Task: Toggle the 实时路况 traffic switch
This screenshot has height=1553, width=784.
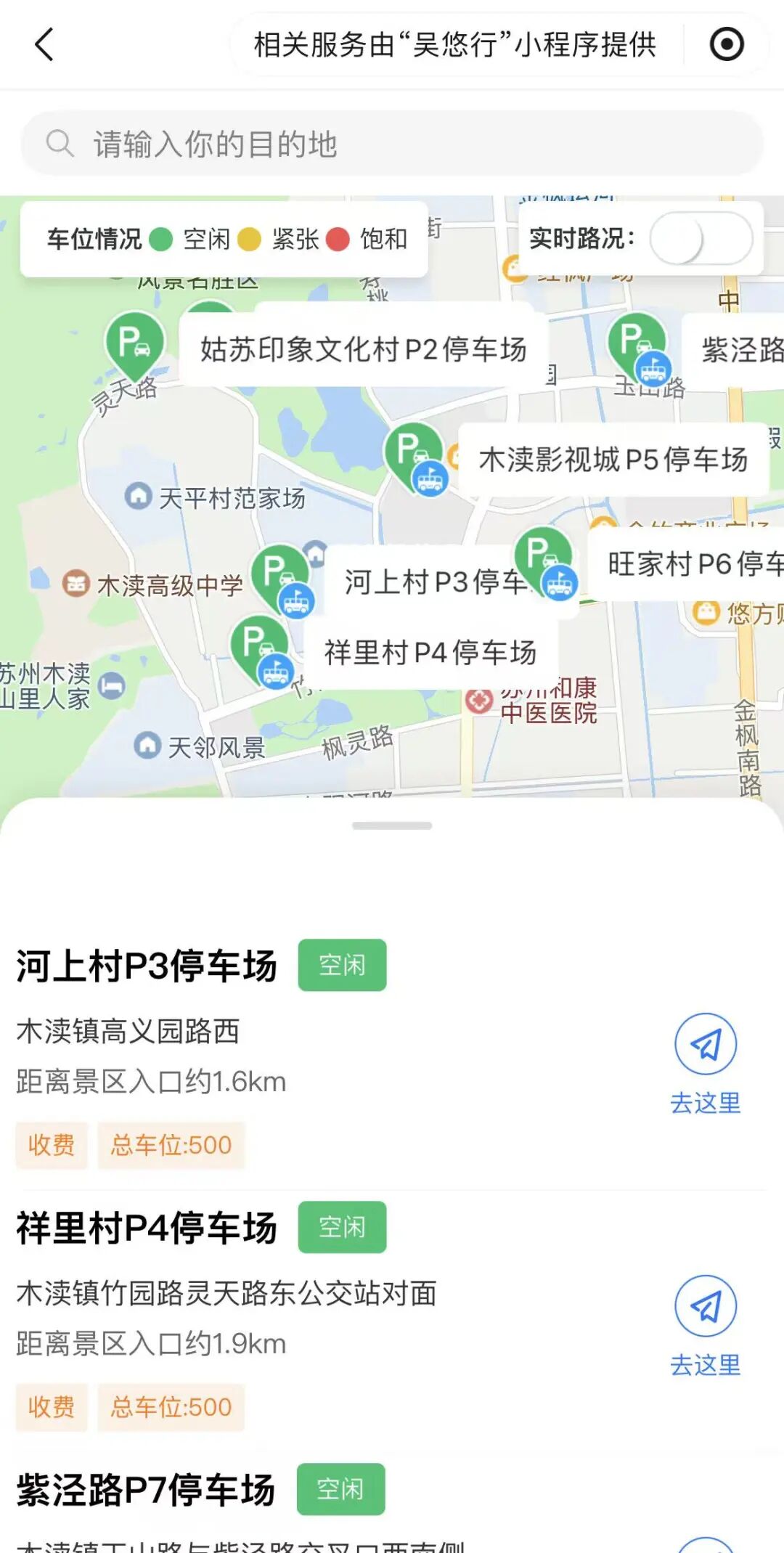Action: pyautogui.click(x=700, y=239)
